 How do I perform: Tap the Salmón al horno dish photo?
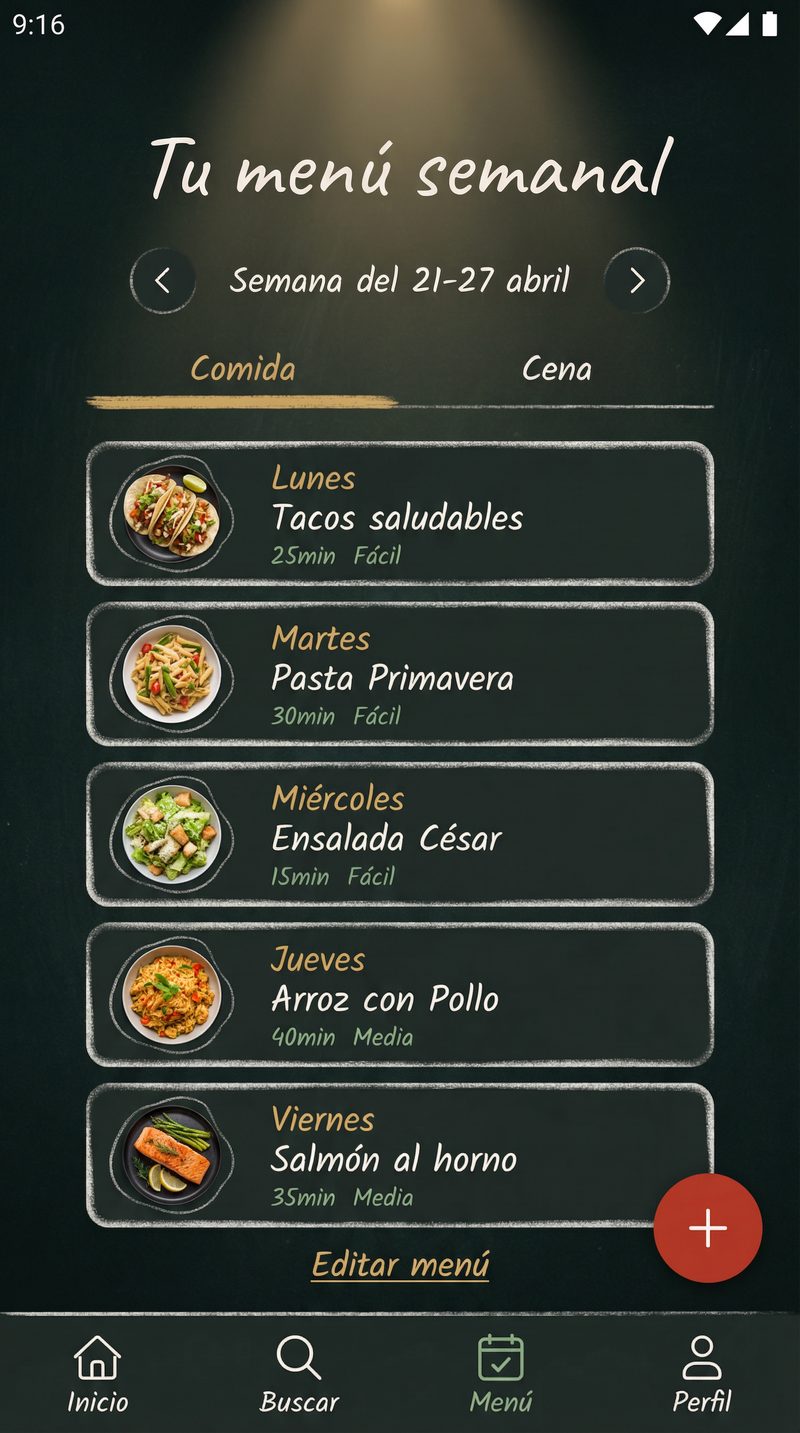click(171, 1157)
